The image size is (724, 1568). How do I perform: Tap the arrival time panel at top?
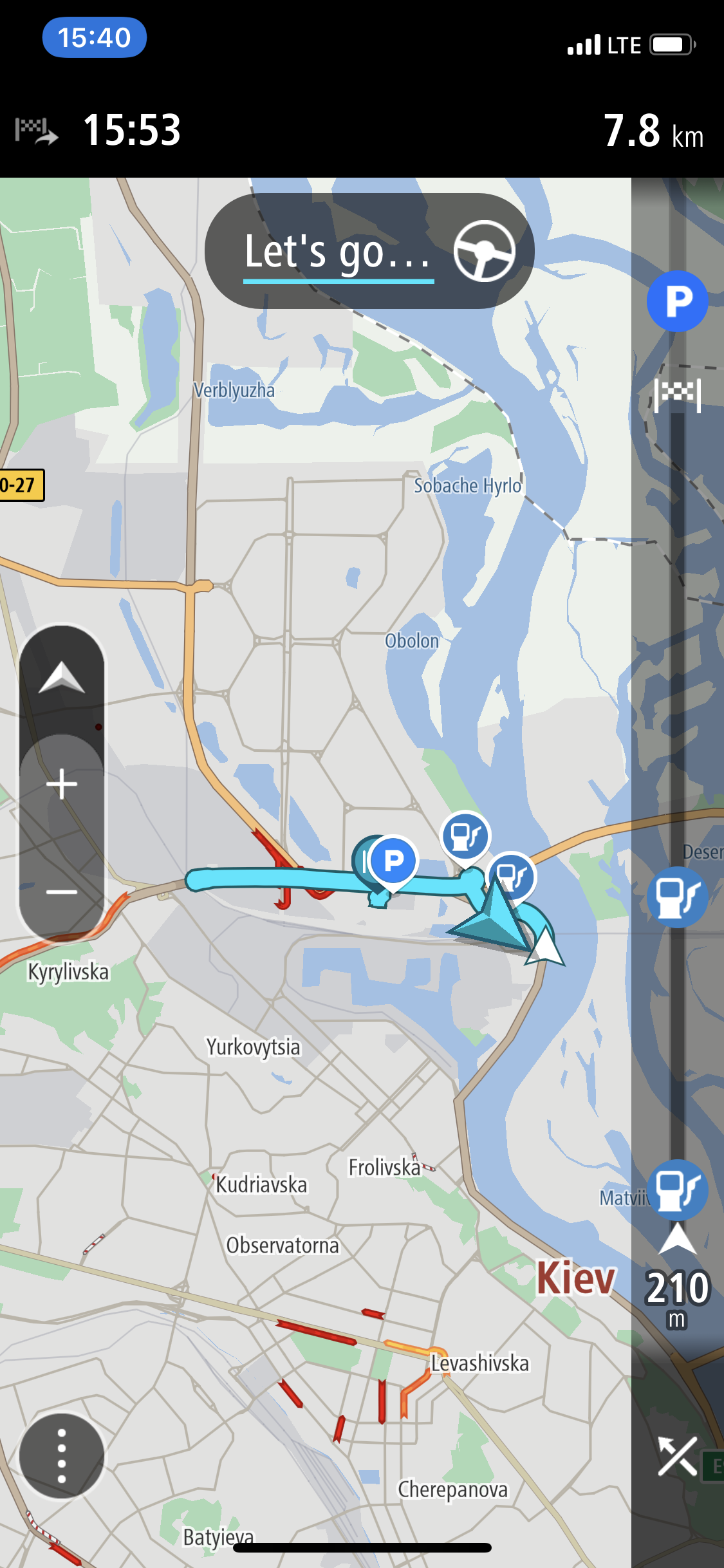pos(132,131)
